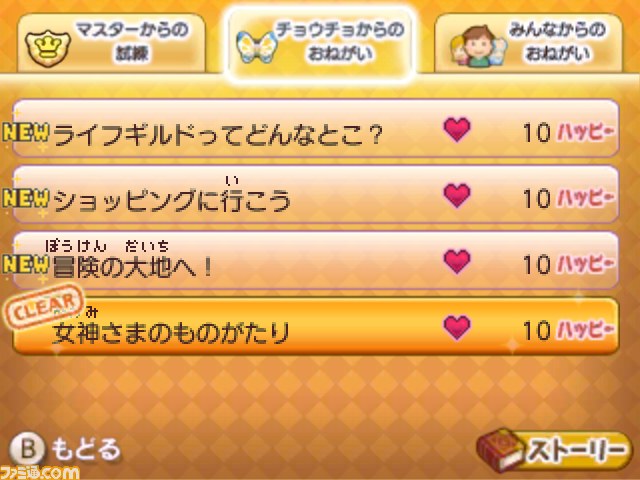Open quest ライフギルドってどんなとこ?
This screenshot has height=480, width=640.
tap(315, 131)
